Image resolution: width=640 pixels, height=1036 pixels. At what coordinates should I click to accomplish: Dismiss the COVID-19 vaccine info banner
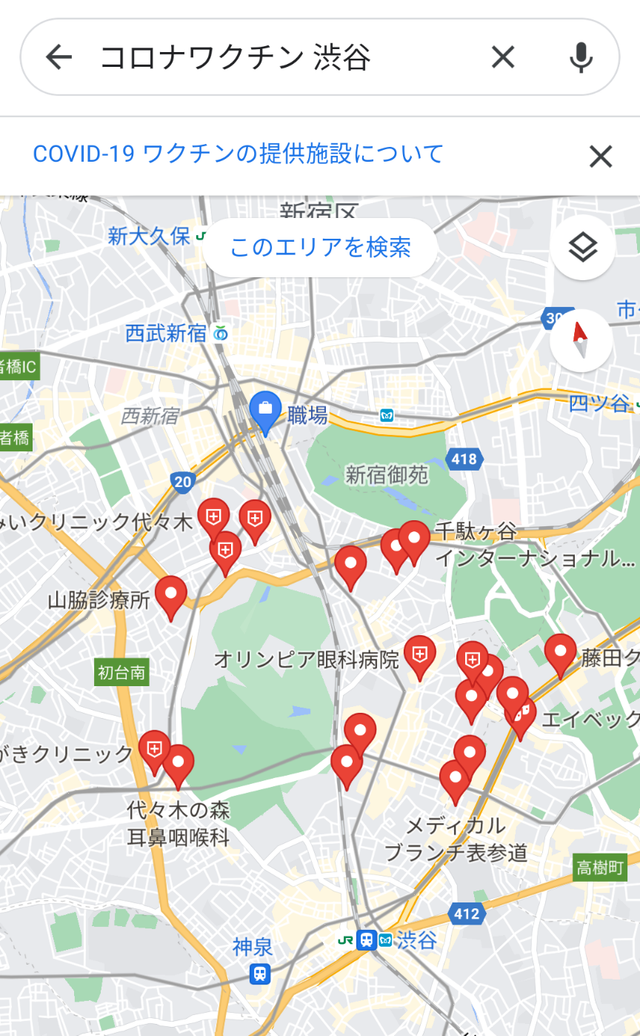[600, 156]
